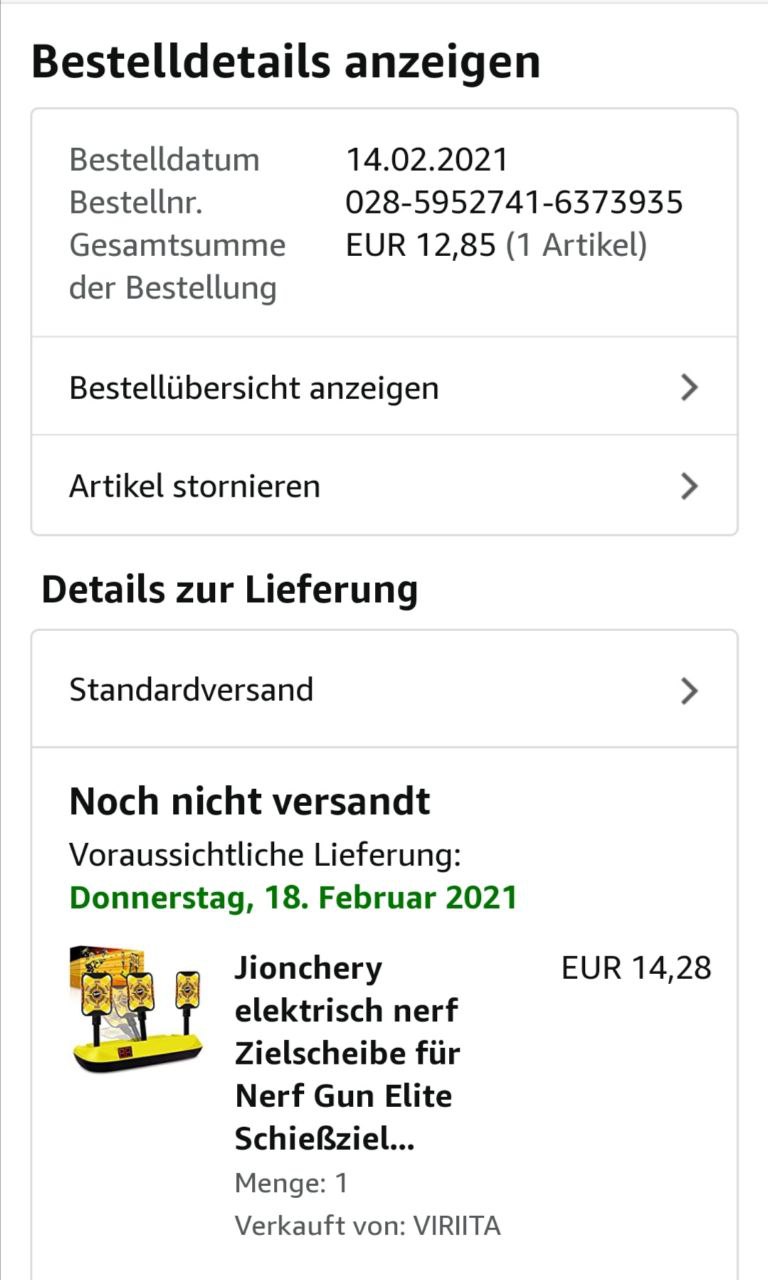Open the Standardversand shipping details
Viewport: 768px width, 1280px height.
[384, 689]
